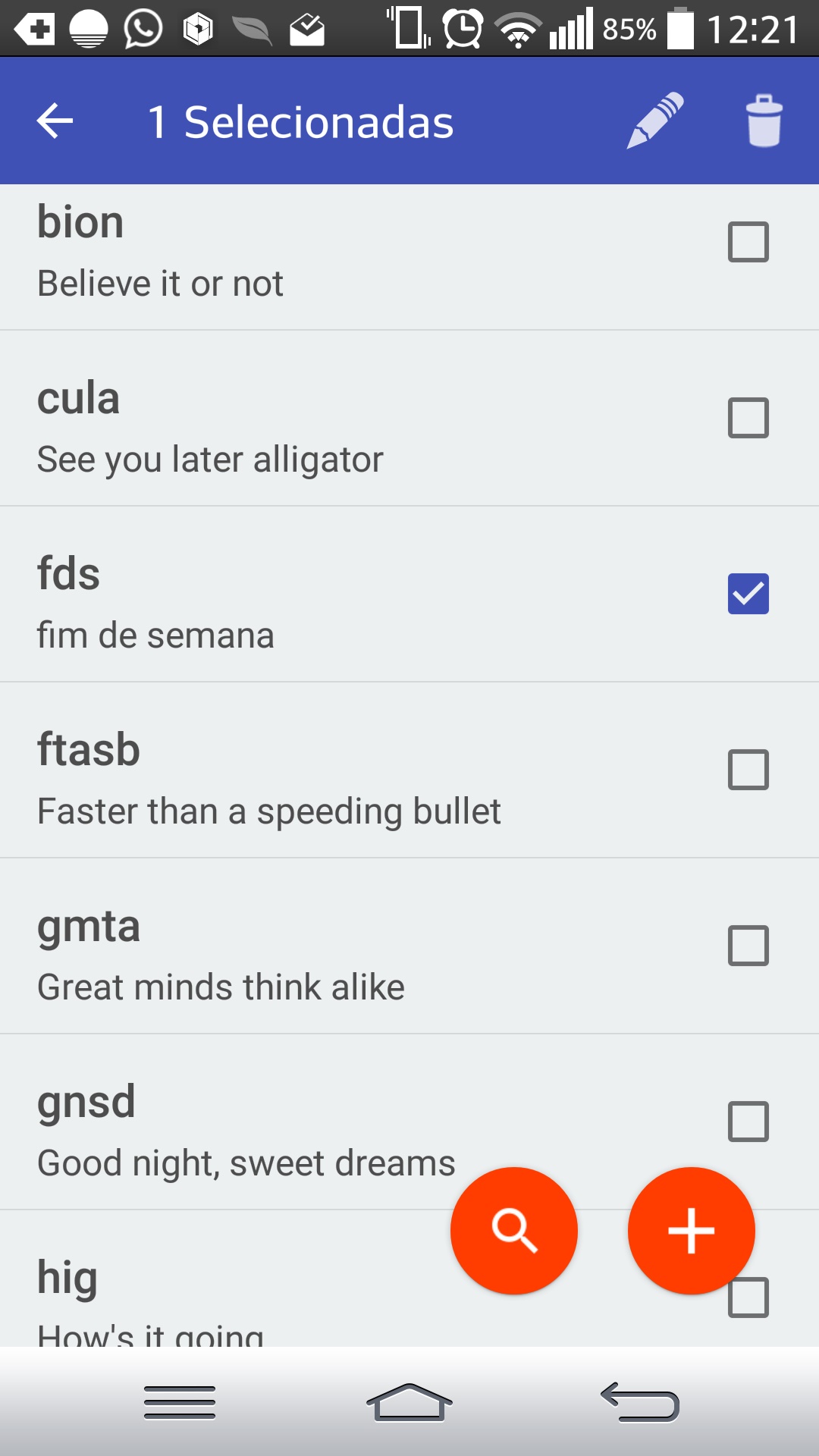Open search with the orange magnifier button
The width and height of the screenshot is (819, 1456).
tap(514, 1231)
